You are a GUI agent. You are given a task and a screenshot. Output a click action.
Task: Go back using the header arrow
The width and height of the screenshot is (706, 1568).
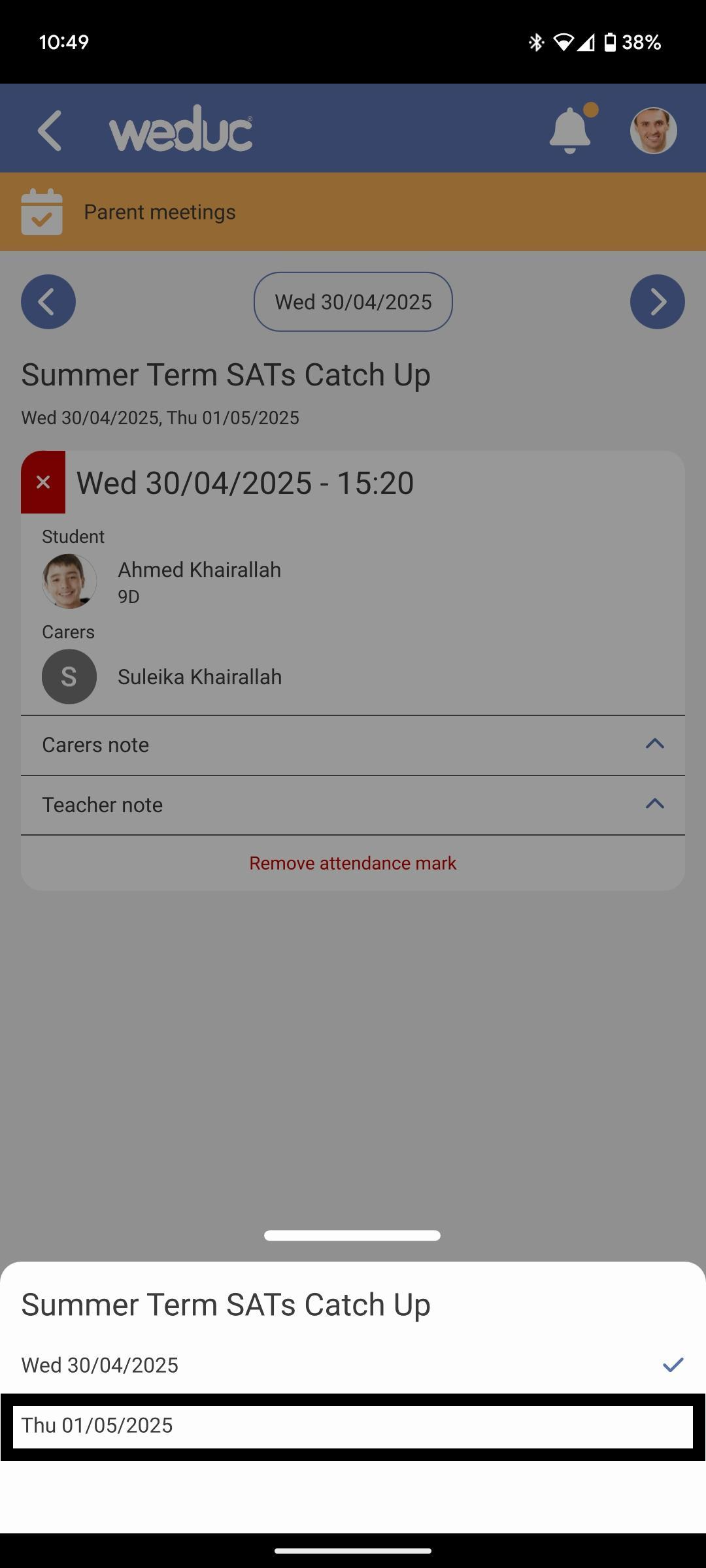[50, 130]
